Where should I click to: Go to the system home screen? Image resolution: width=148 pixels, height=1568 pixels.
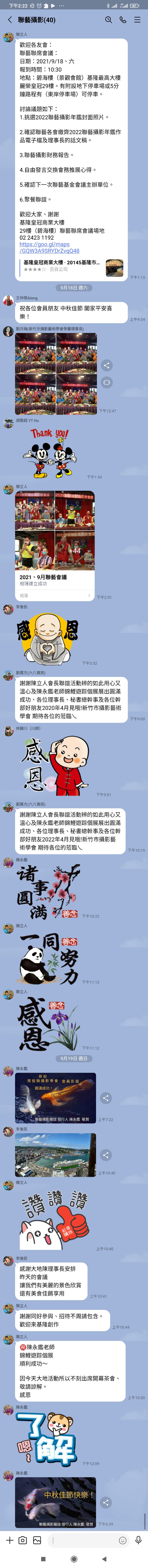pyautogui.click(x=74, y=1558)
